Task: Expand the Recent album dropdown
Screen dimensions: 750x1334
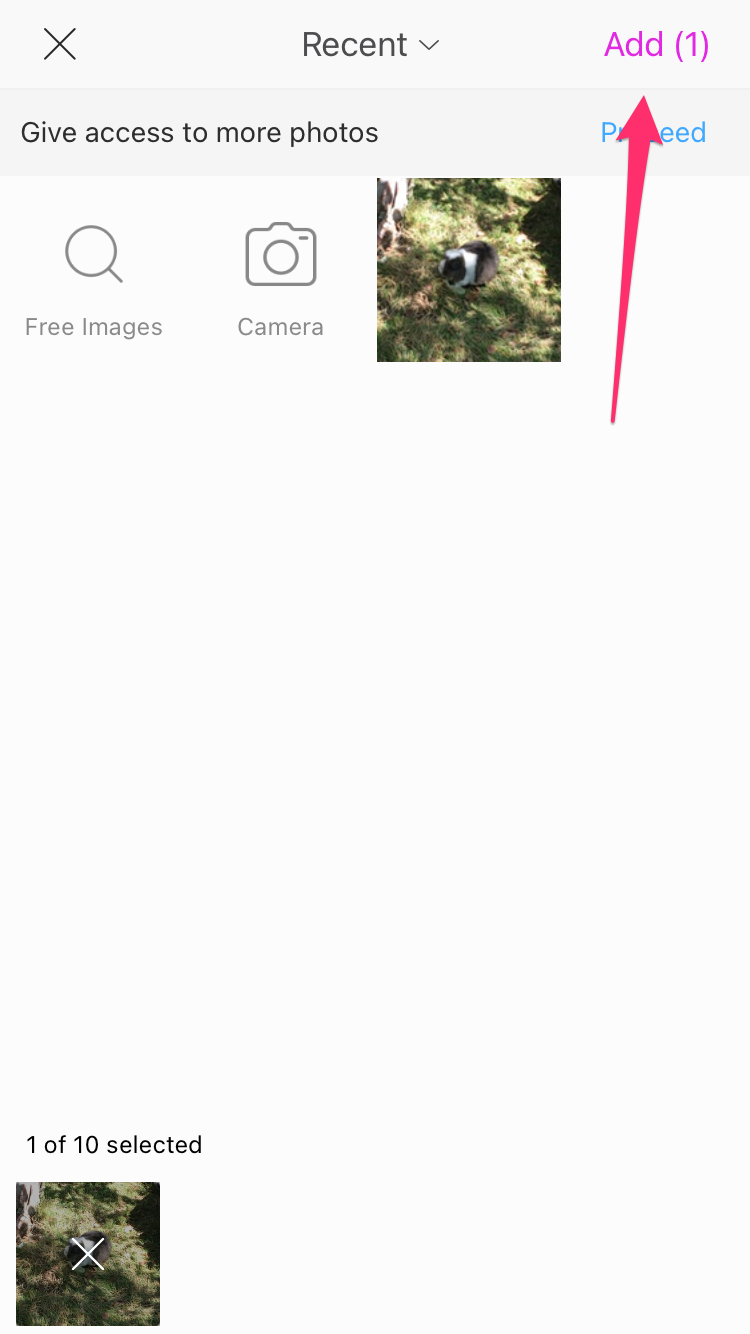Action: [x=370, y=45]
